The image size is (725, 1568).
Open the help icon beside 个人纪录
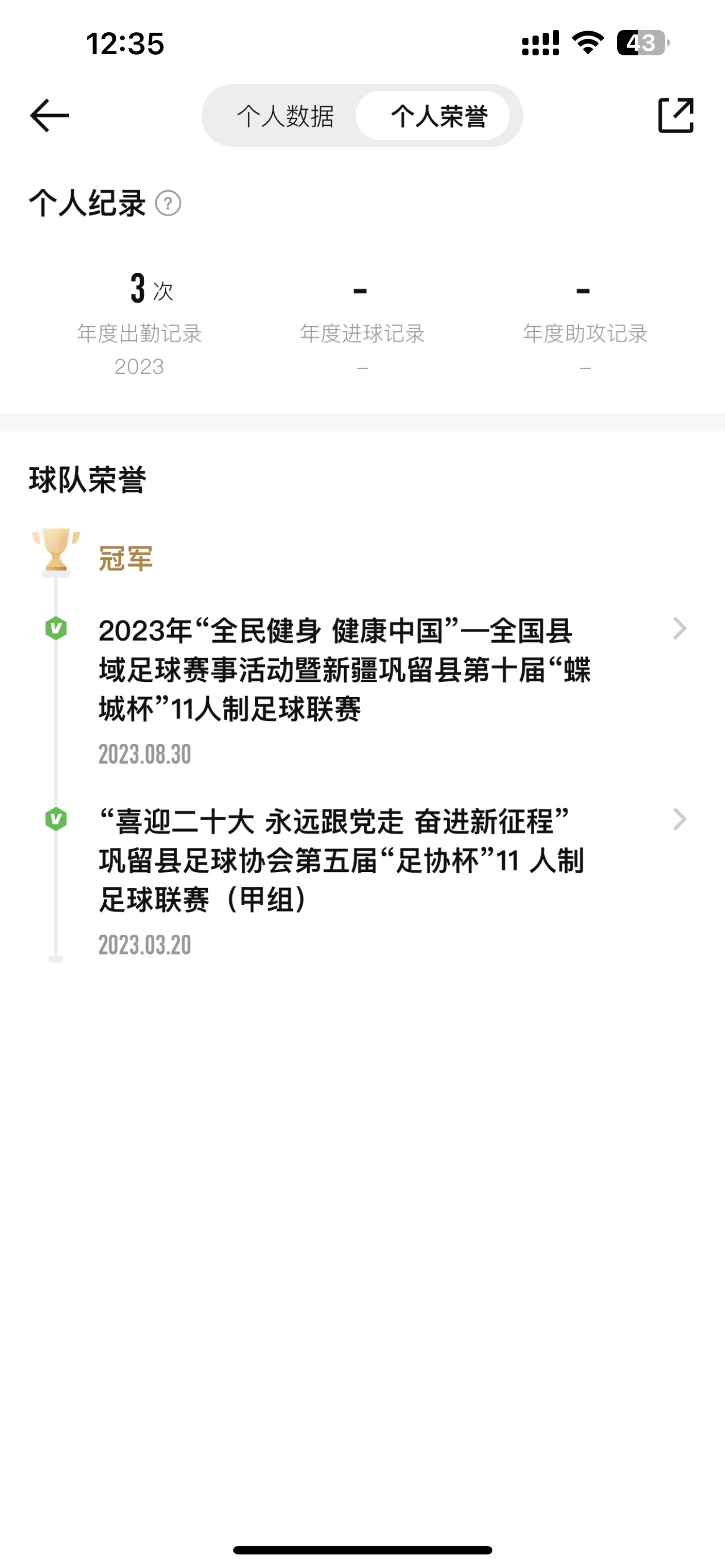pos(168,203)
